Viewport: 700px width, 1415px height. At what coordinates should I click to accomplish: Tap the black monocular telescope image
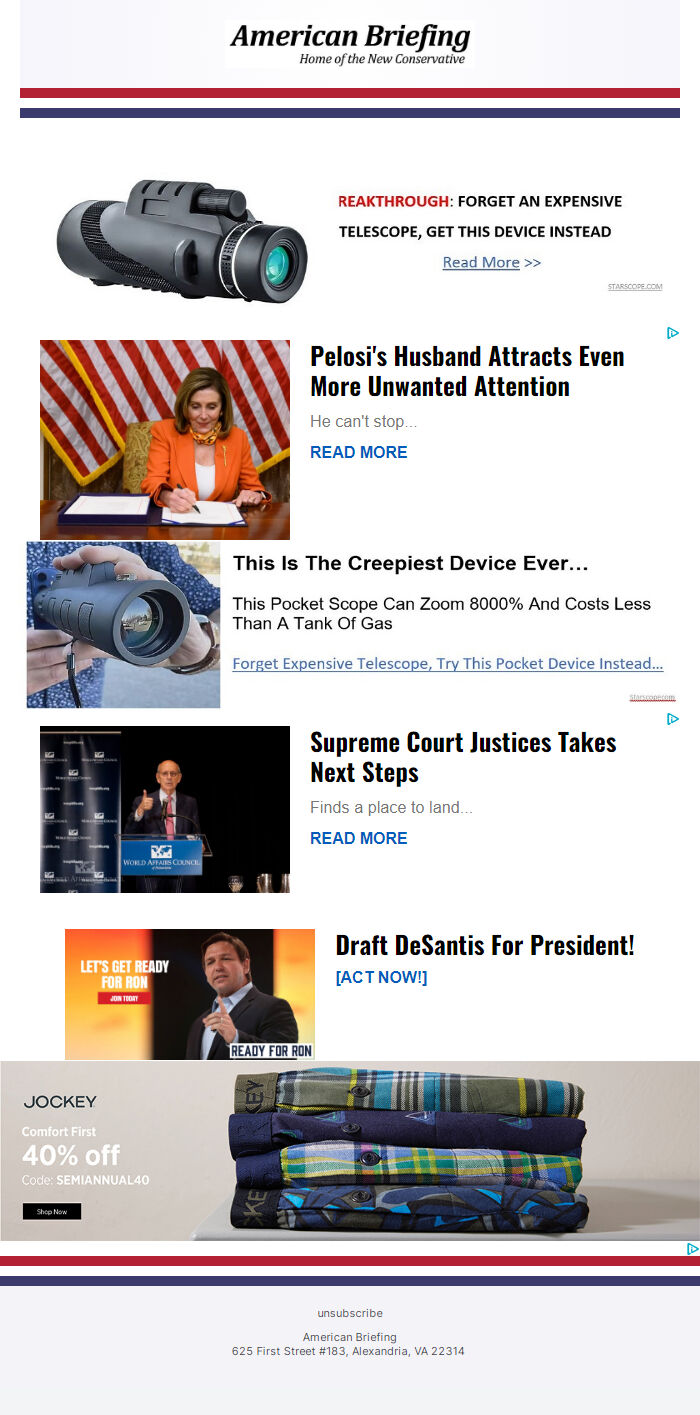click(181, 240)
